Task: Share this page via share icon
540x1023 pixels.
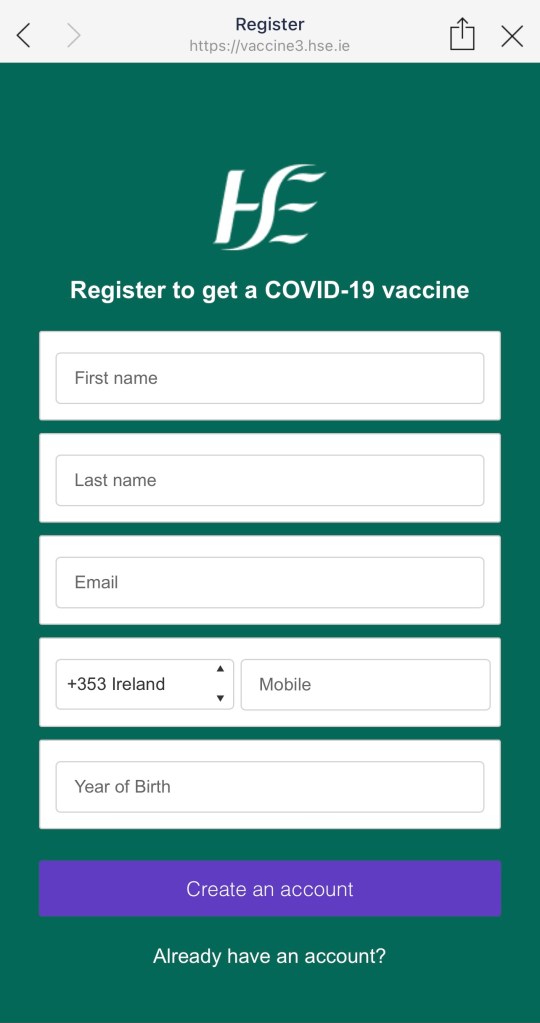Action: (x=462, y=34)
